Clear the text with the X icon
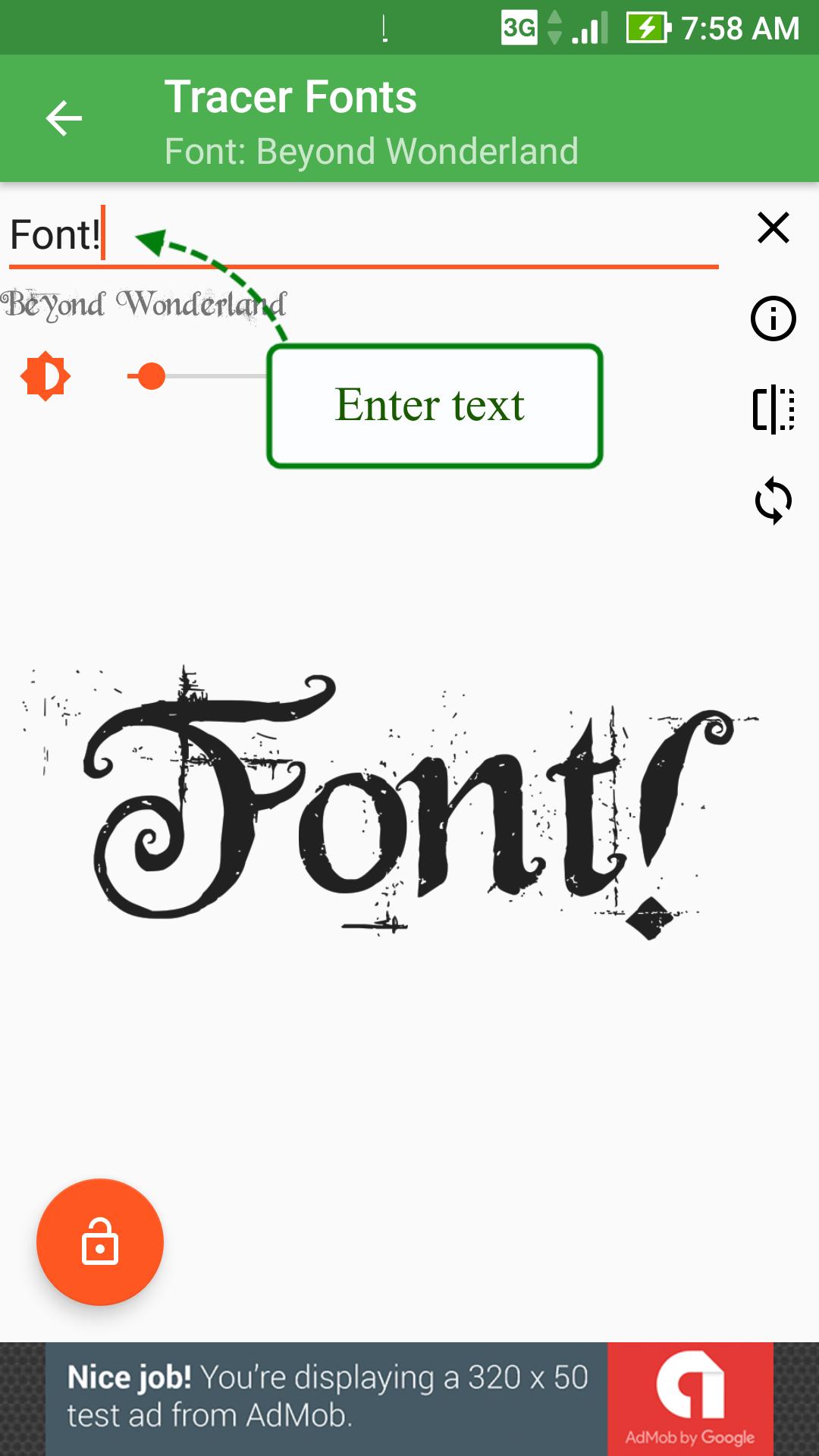Screen dimensions: 819x1456 tap(773, 227)
